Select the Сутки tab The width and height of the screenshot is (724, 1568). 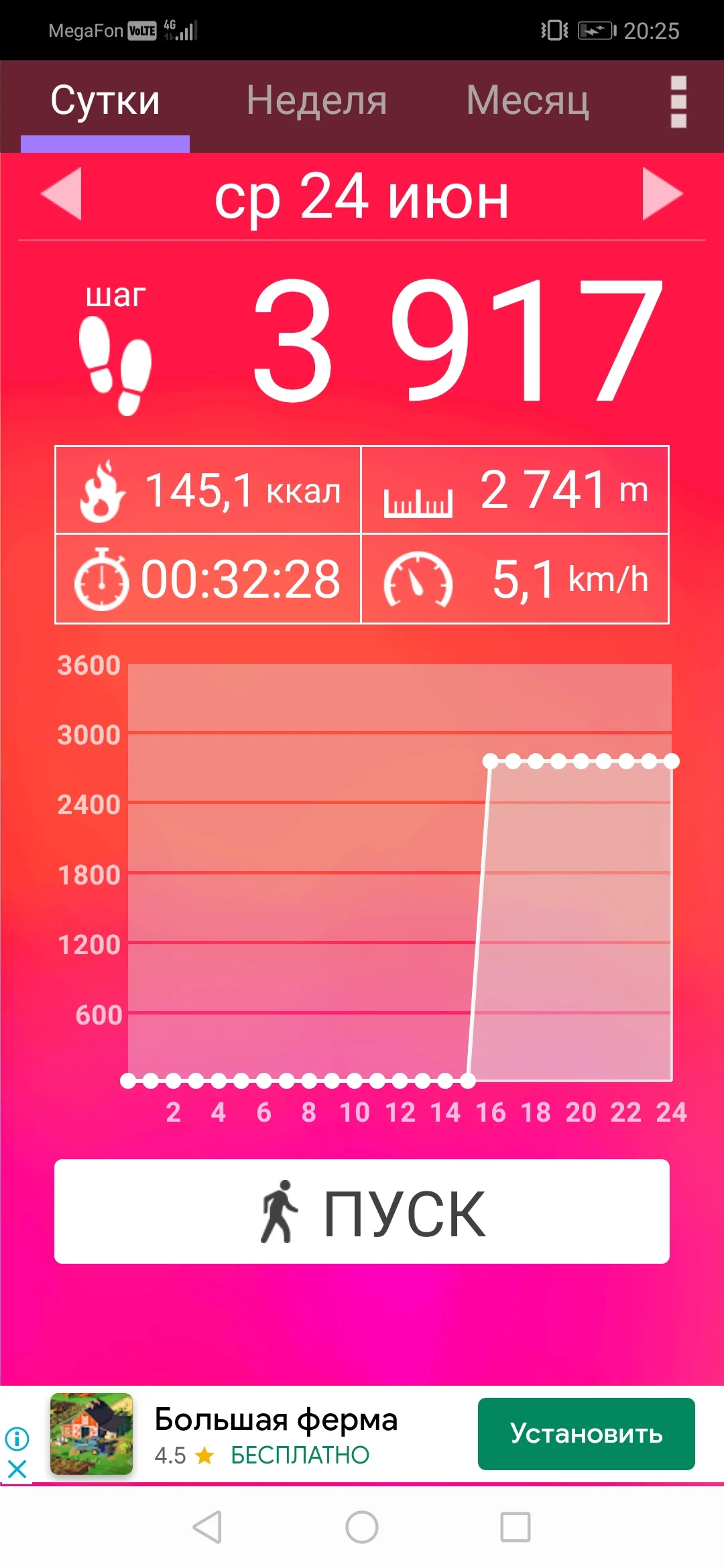pyautogui.click(x=105, y=101)
